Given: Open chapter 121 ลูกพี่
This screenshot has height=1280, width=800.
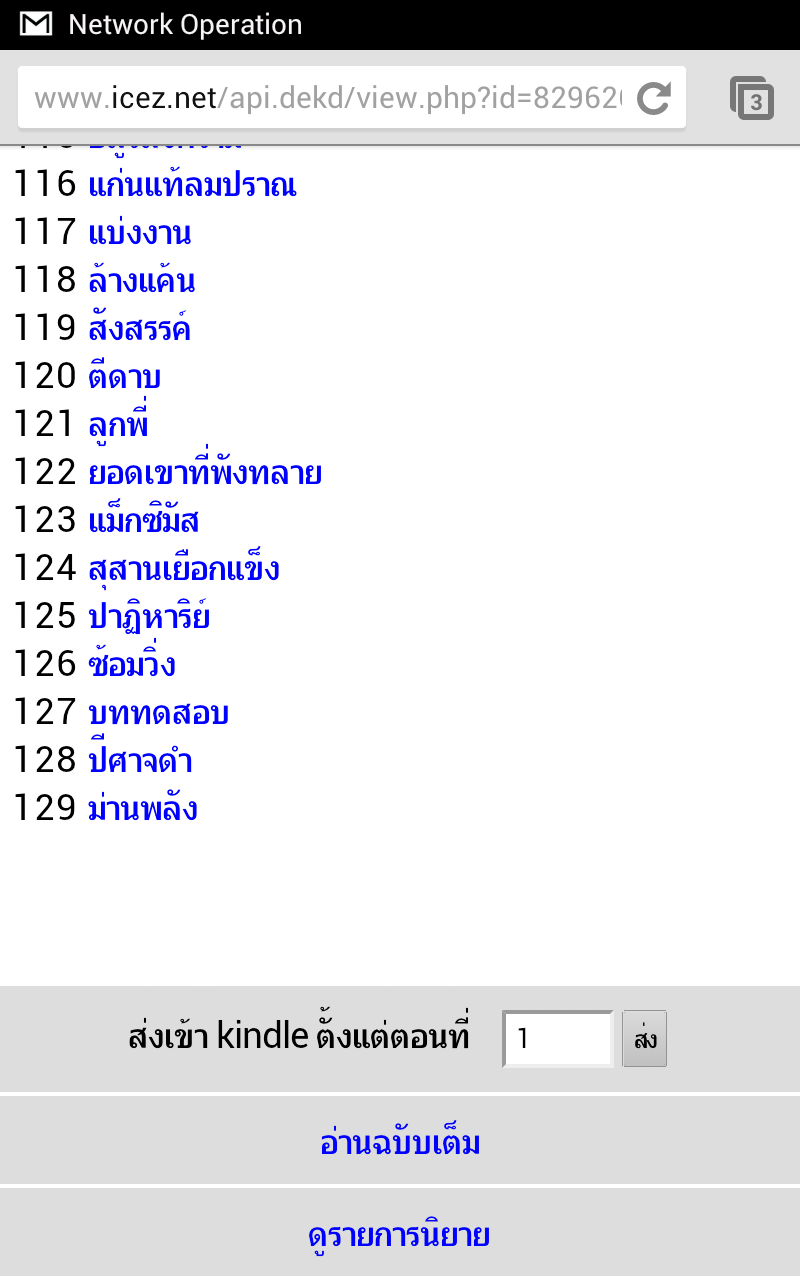Looking at the screenshot, I should click(118, 426).
